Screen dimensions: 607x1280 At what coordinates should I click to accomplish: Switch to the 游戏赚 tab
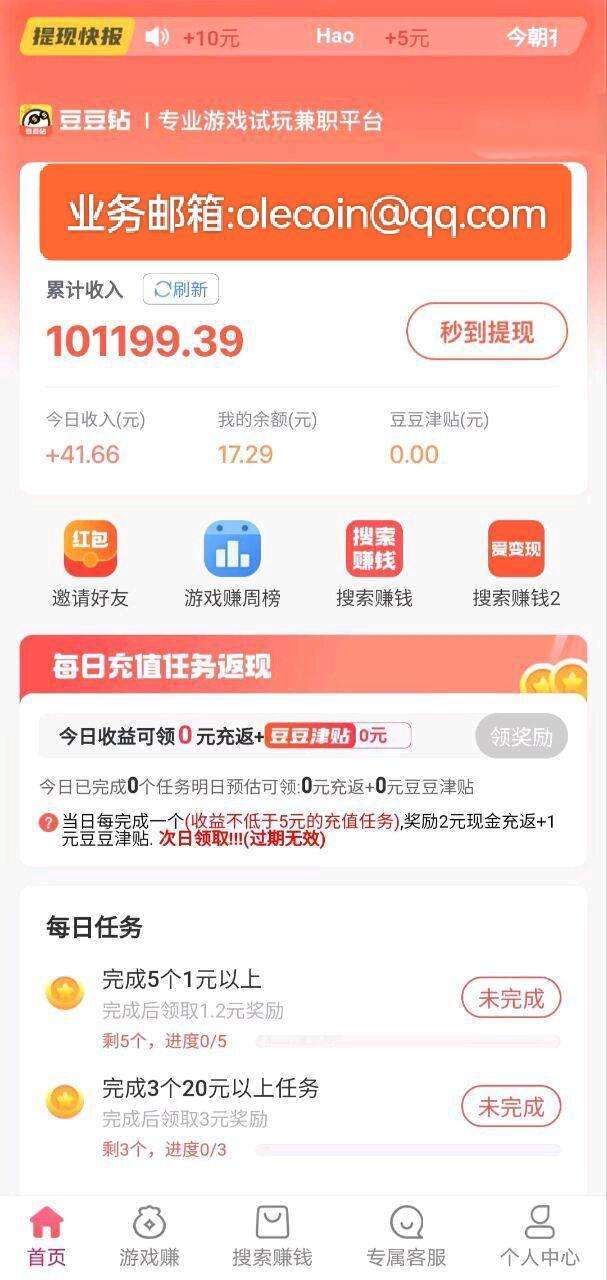[149, 1237]
